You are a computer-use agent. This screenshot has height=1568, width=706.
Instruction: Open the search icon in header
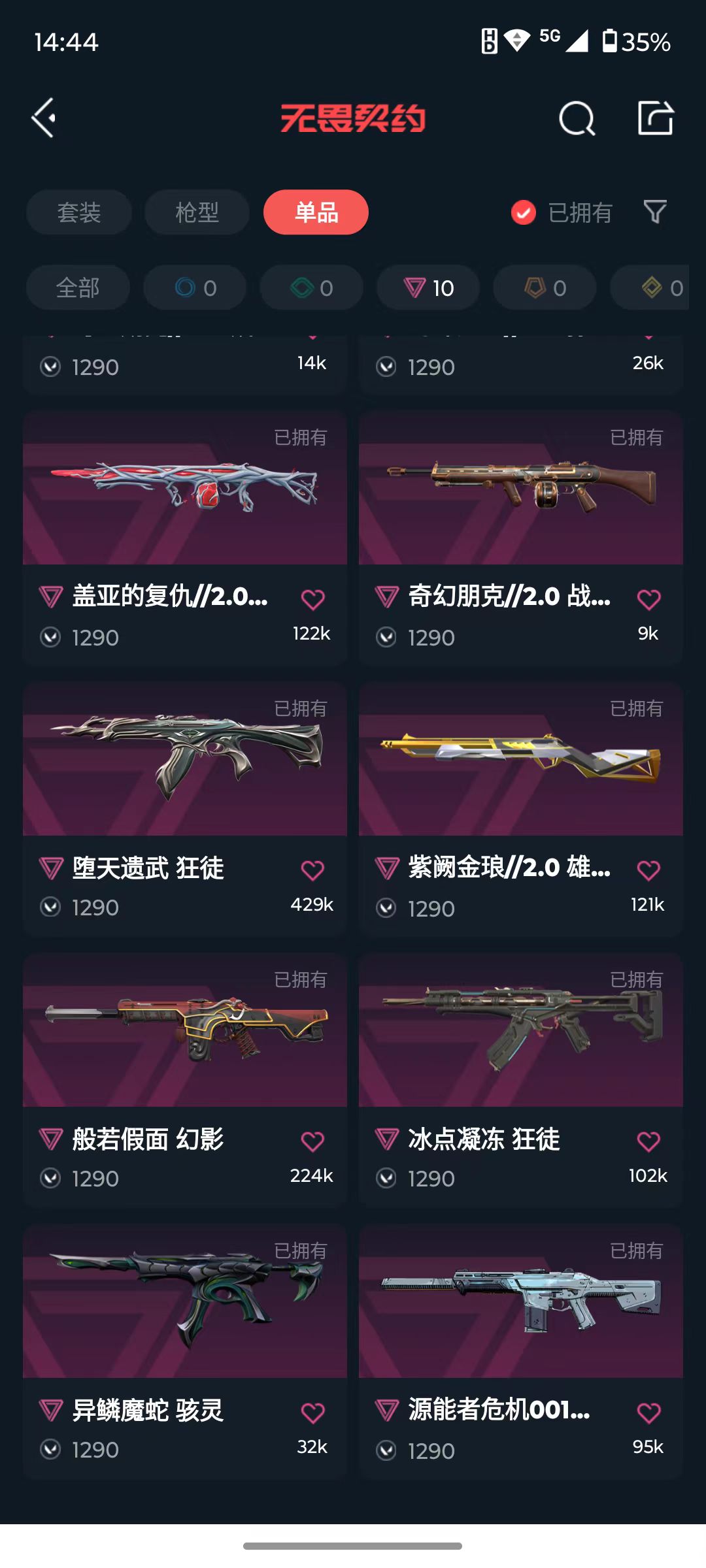pyautogui.click(x=577, y=118)
